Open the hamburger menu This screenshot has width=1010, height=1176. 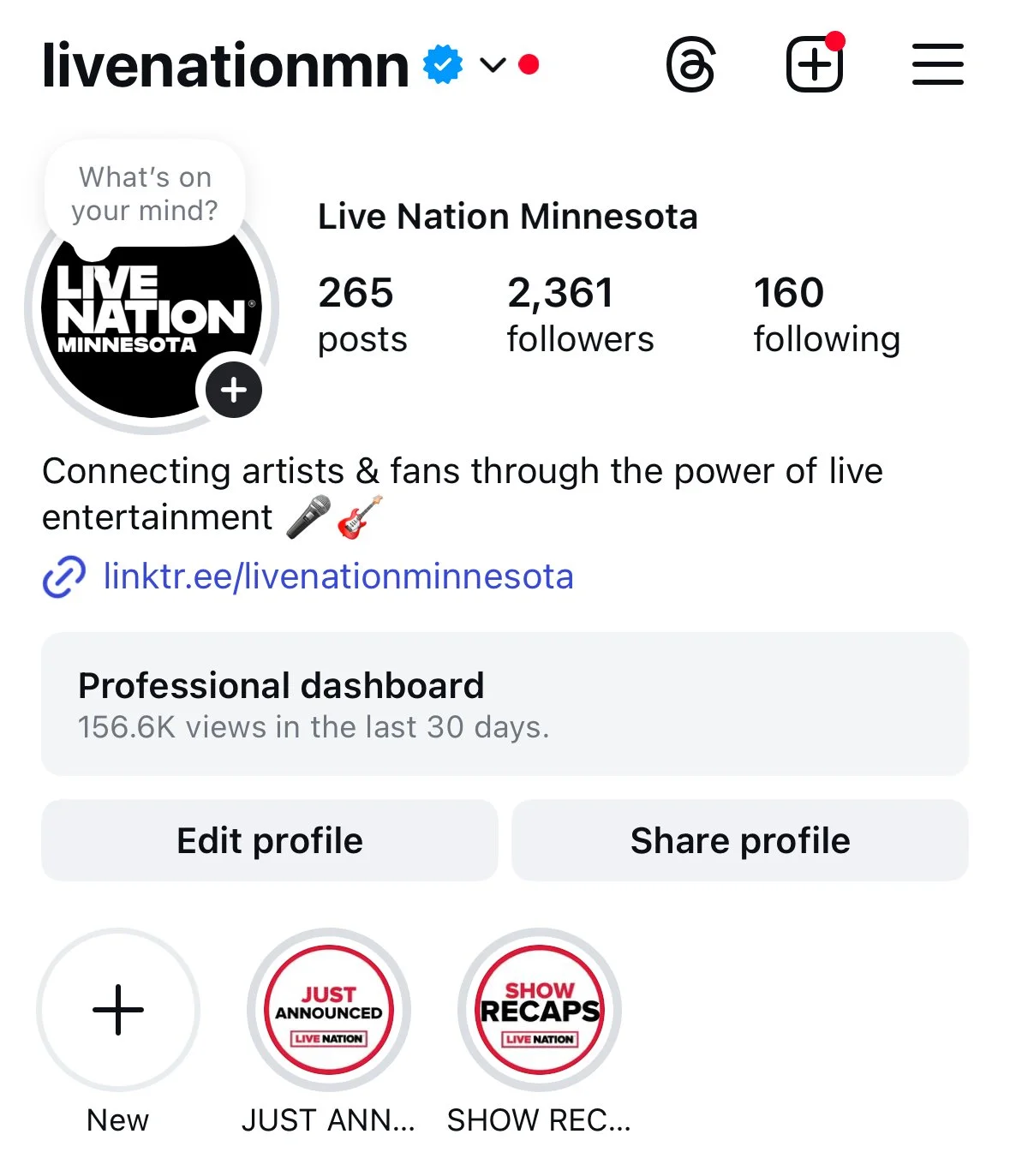(937, 65)
